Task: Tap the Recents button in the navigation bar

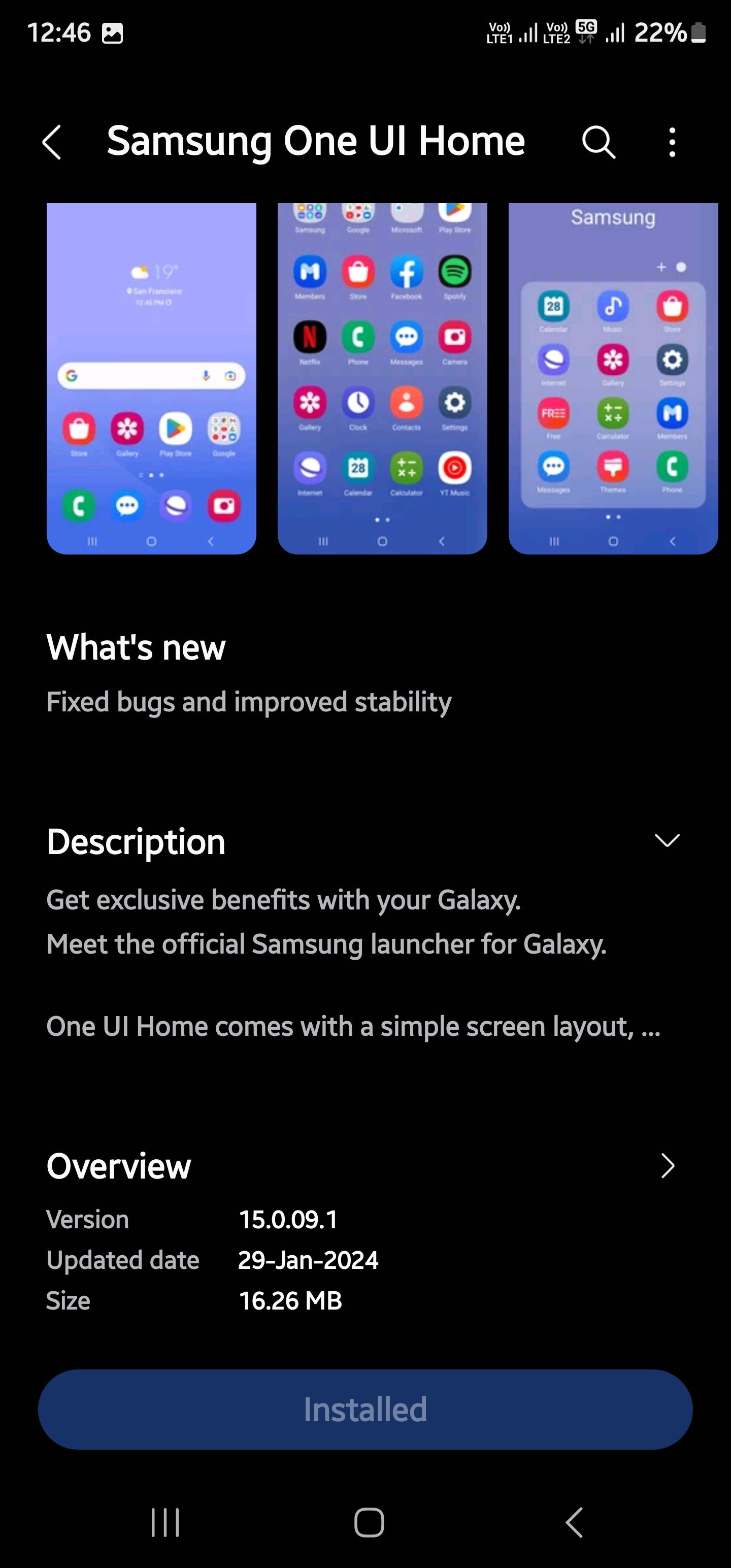Action: click(164, 1523)
